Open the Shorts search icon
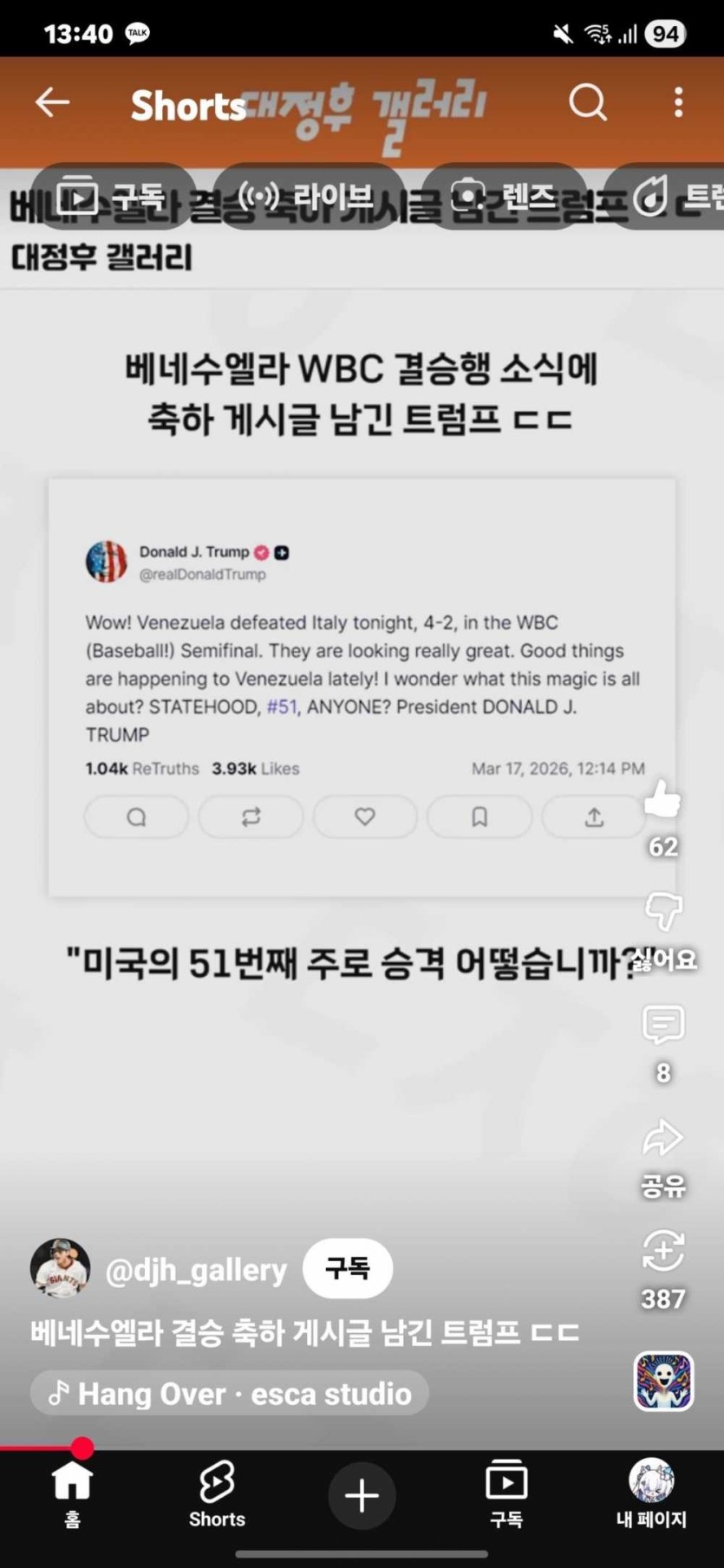 pyautogui.click(x=588, y=102)
